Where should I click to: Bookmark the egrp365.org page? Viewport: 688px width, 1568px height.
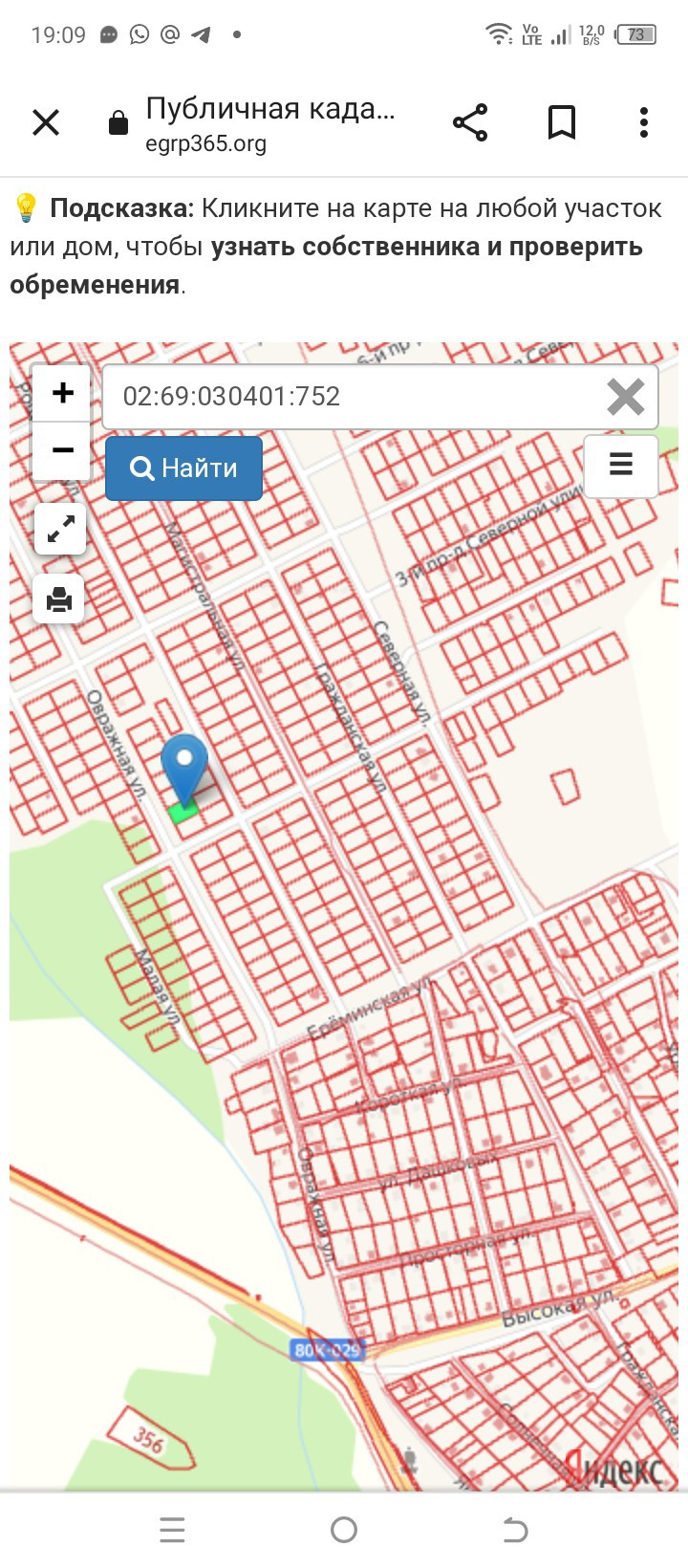[x=561, y=123]
